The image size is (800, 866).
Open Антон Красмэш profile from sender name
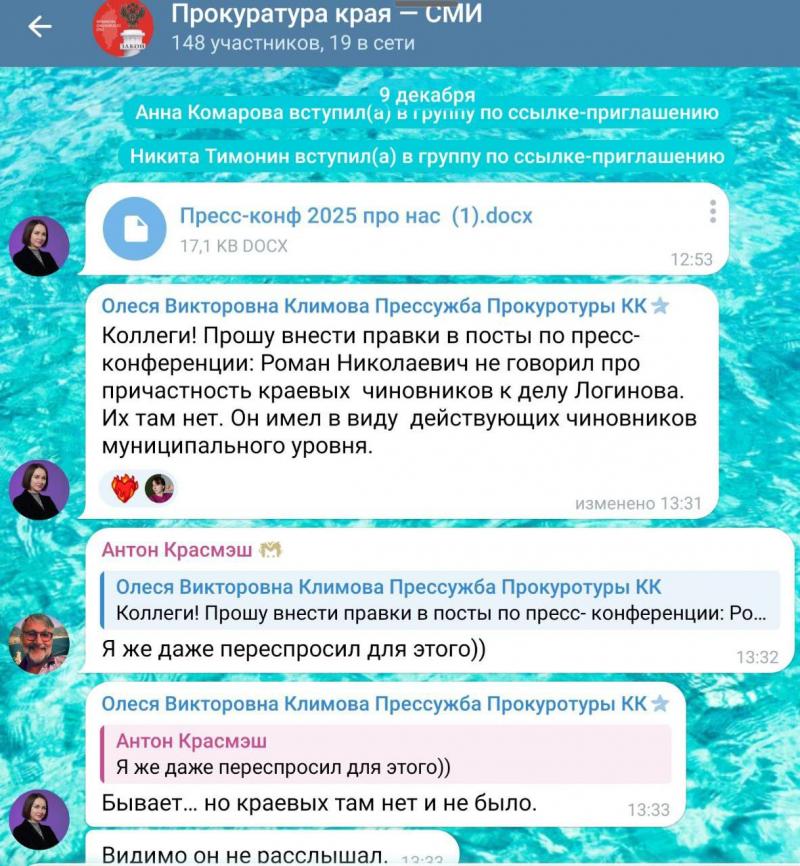178,549
